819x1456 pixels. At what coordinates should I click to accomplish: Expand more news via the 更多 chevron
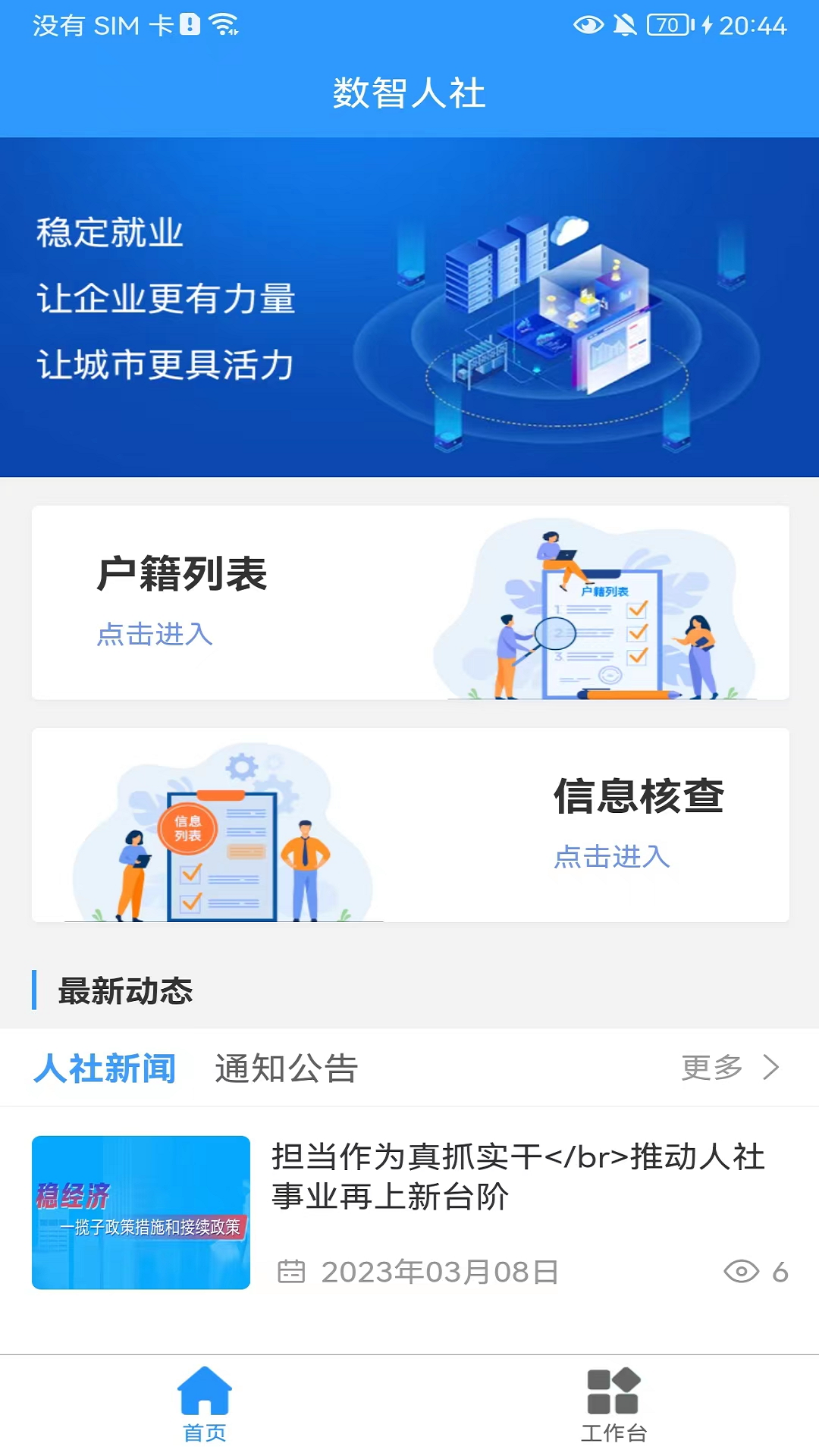click(x=711, y=1068)
